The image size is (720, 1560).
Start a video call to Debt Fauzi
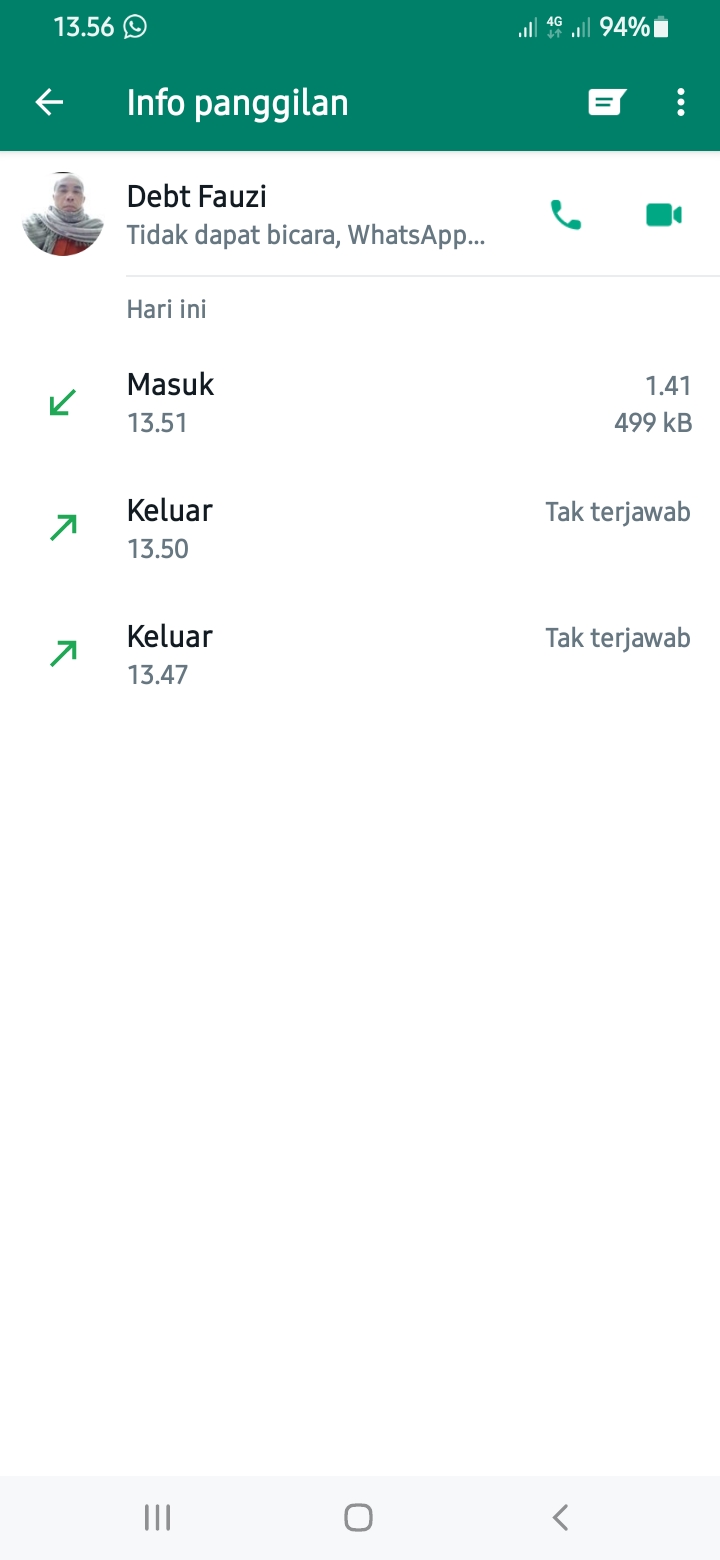[x=664, y=214]
